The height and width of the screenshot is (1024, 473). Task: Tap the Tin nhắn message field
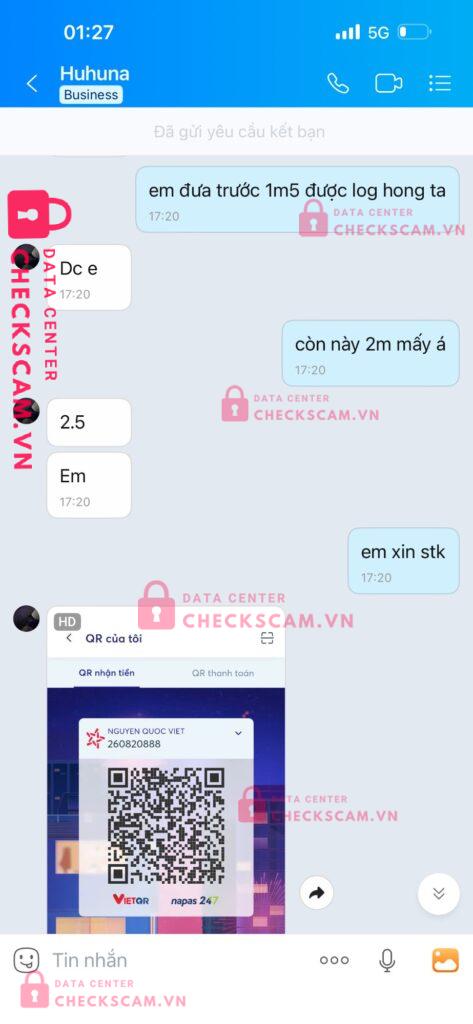pyautogui.click(x=176, y=960)
